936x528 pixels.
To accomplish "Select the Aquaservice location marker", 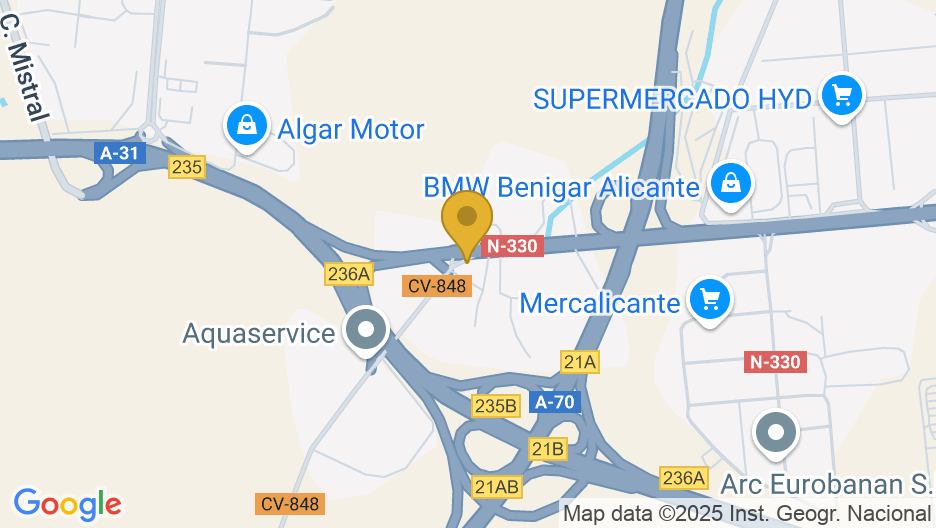I will pos(367,330).
